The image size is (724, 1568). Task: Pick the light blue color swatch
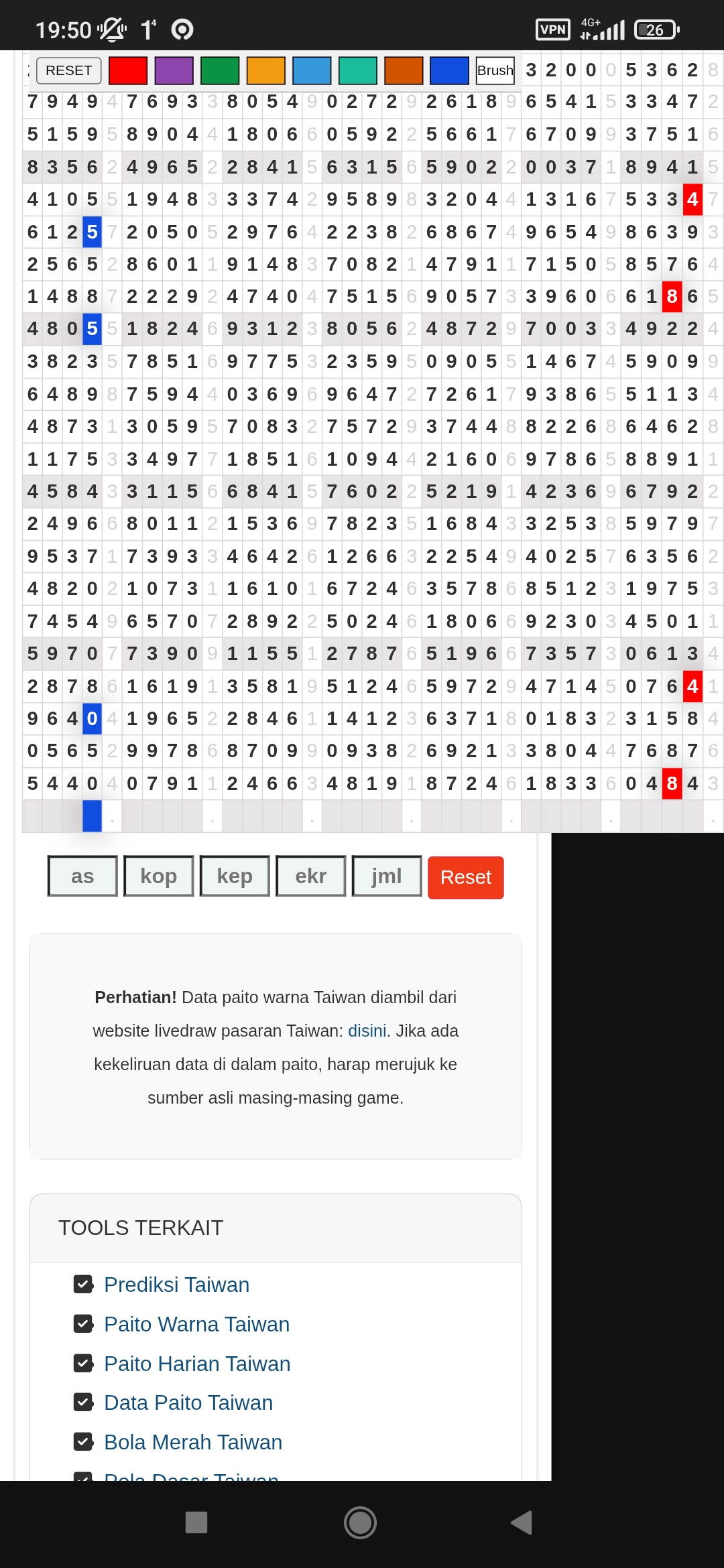312,70
